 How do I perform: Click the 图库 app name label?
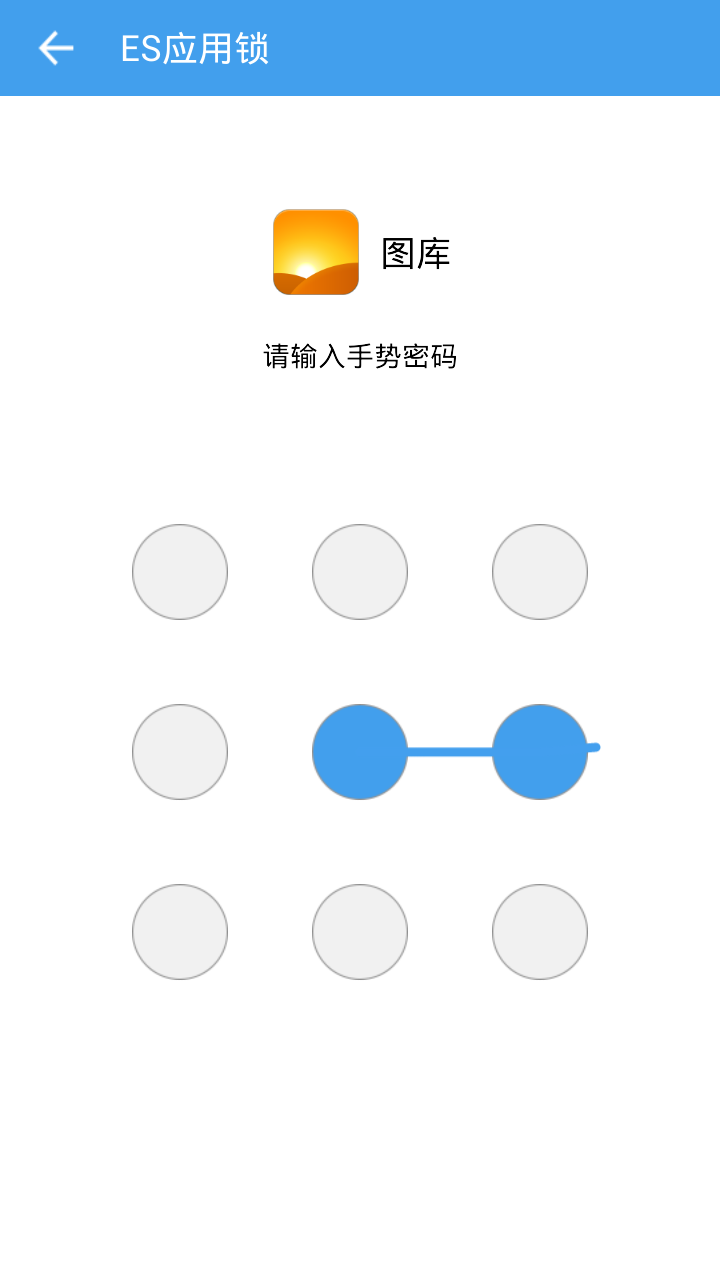419,252
